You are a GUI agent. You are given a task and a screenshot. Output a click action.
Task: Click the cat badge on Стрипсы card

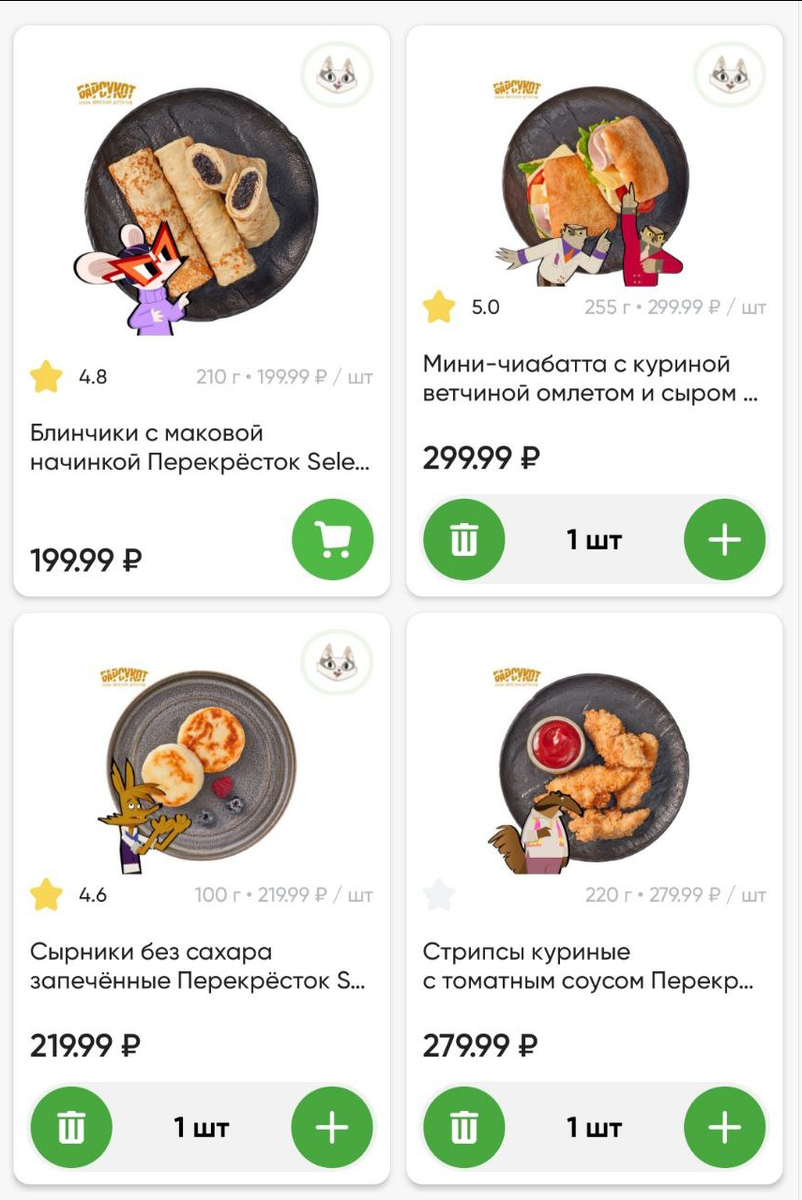(728, 668)
